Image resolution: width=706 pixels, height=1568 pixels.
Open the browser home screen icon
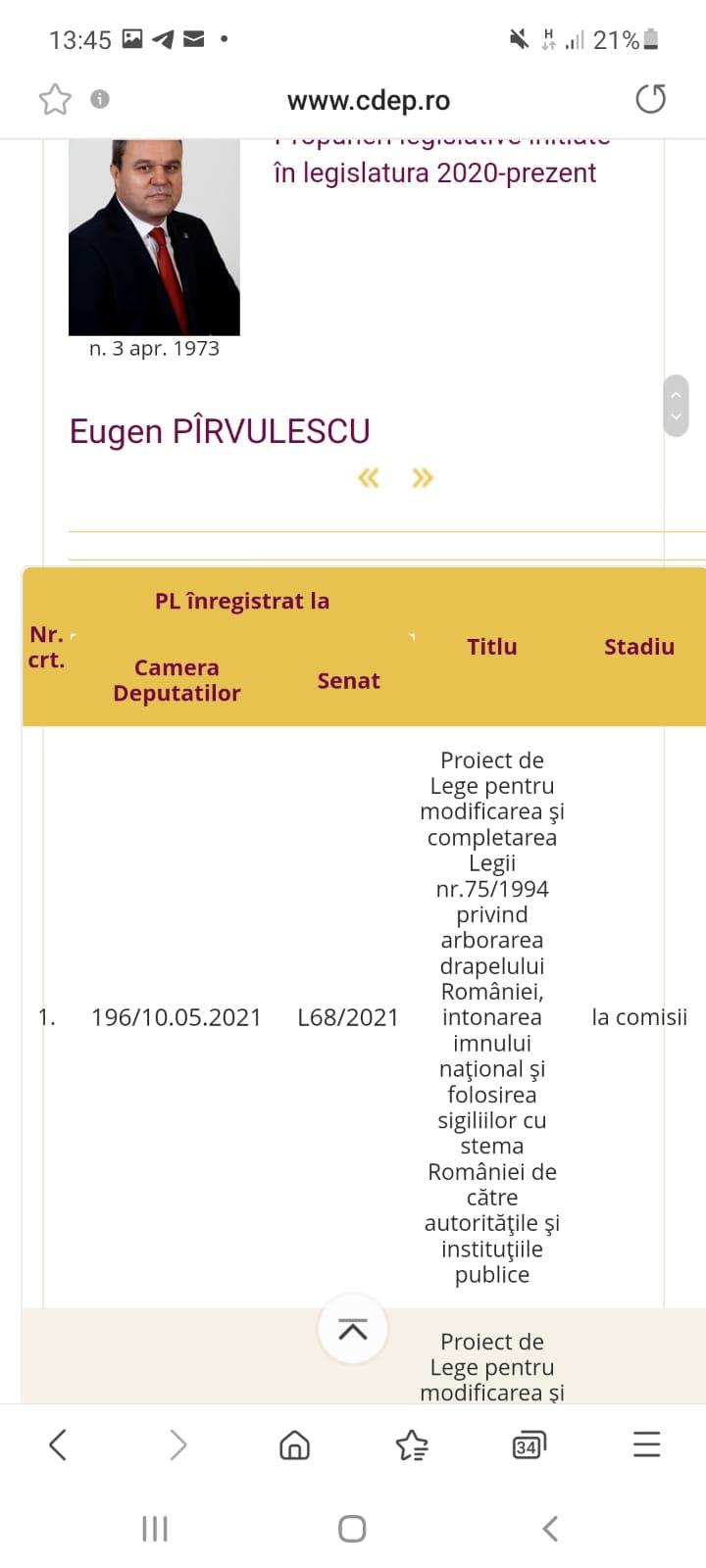click(x=294, y=1444)
